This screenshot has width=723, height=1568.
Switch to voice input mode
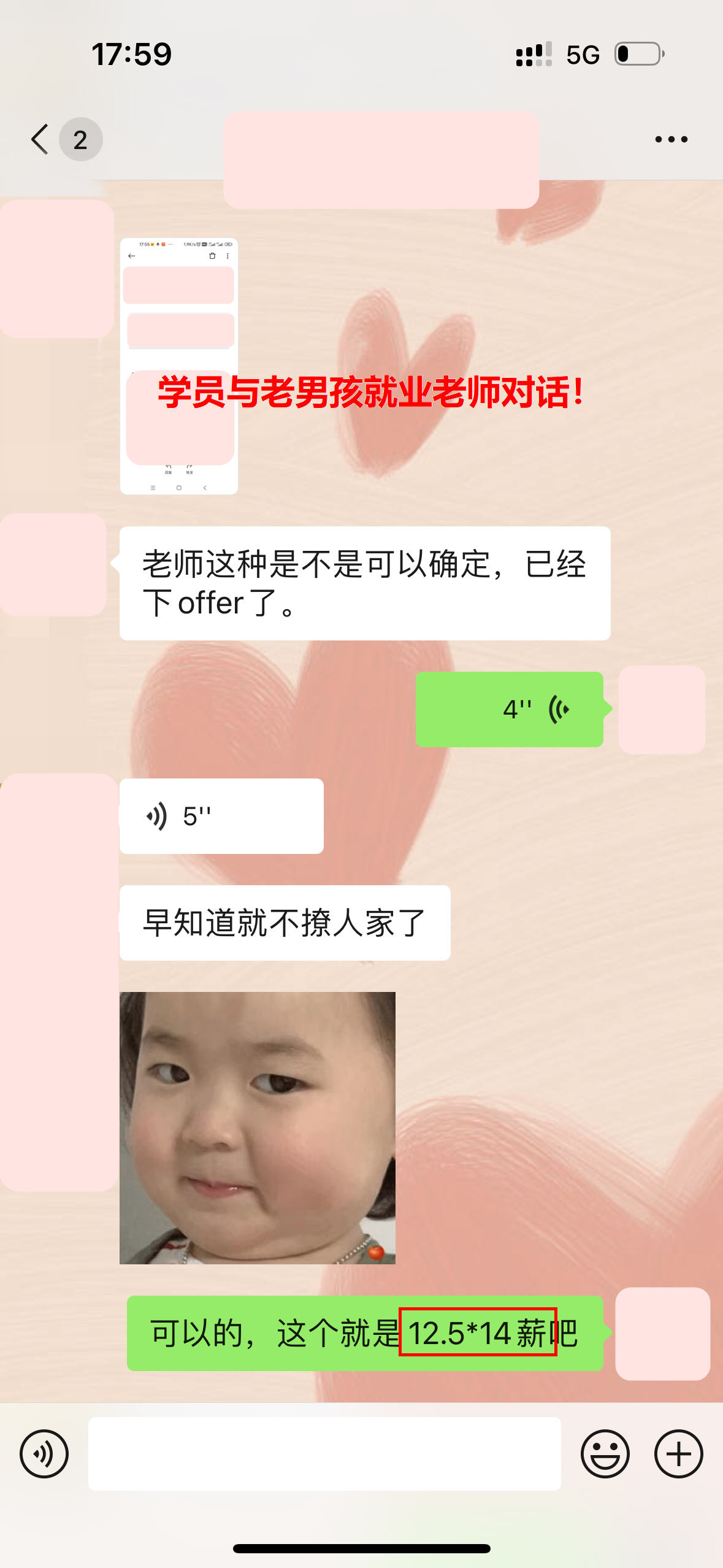click(x=44, y=1453)
